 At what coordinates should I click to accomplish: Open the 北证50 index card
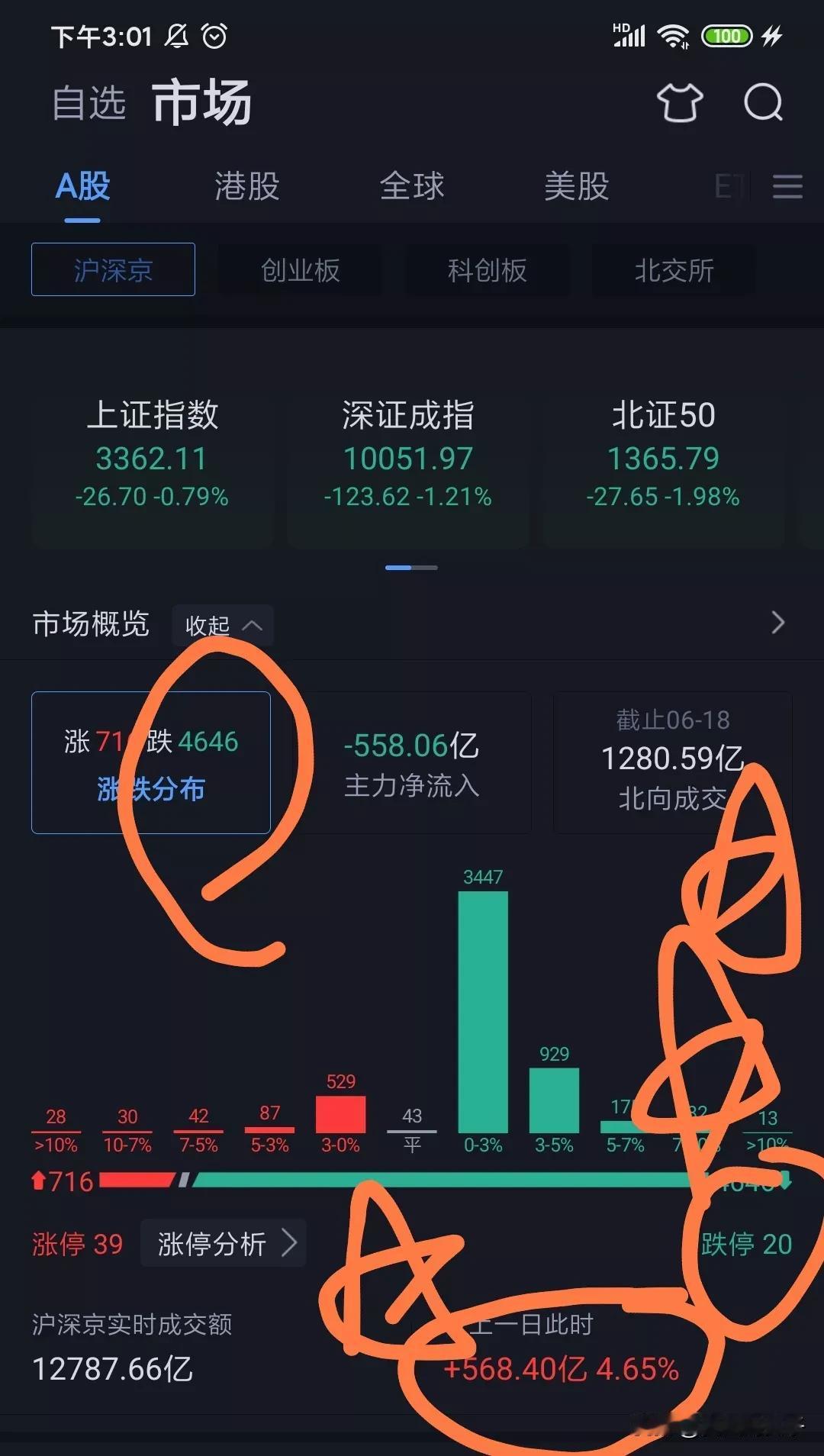coord(663,455)
